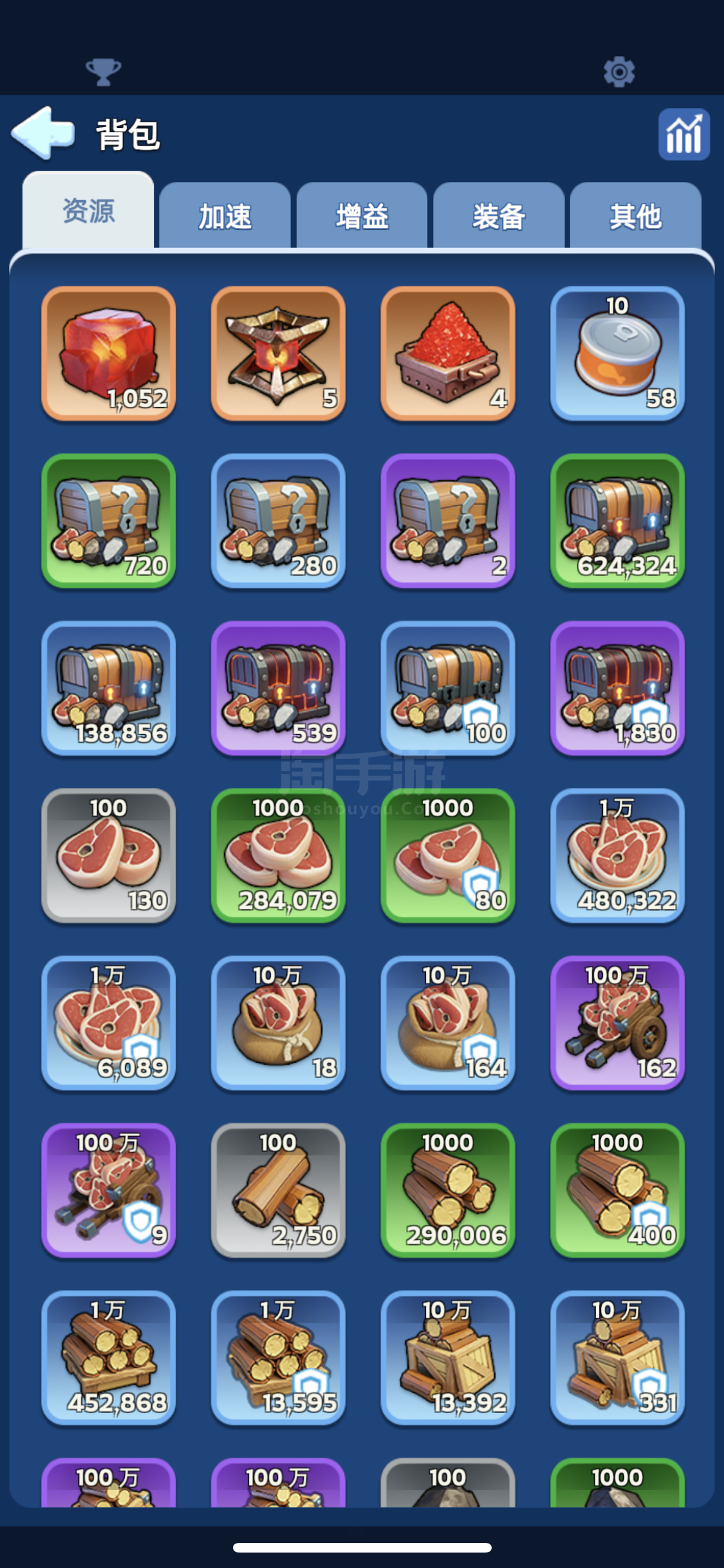Select the 资源 tab
Viewport: 724px width, 1568px height.
[88, 210]
